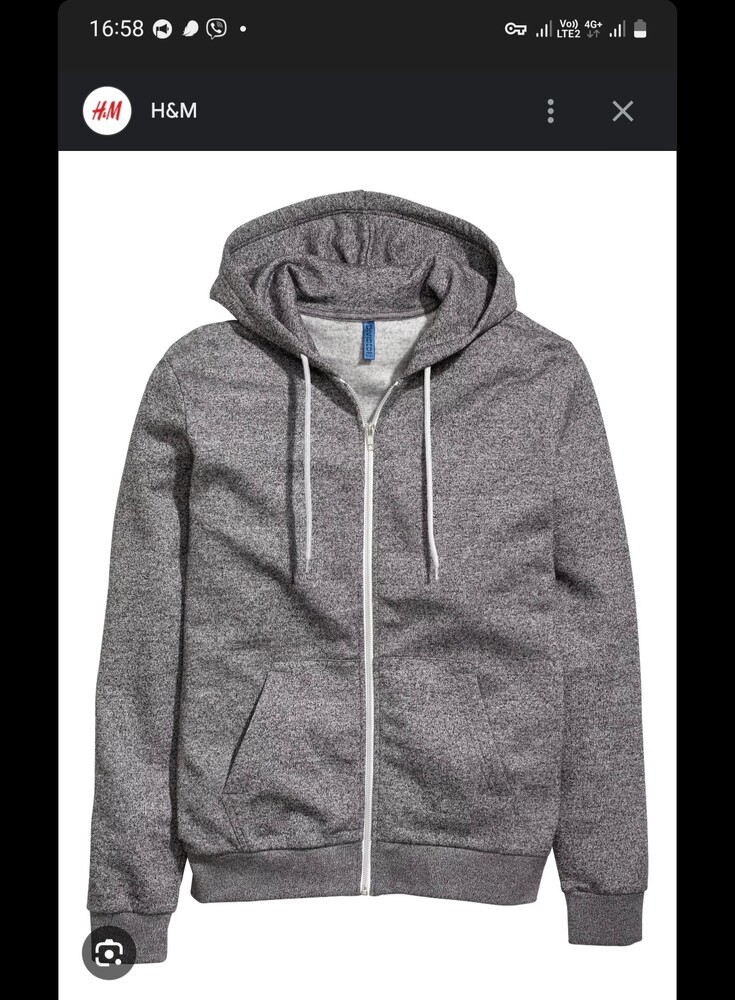Open the grey hoodie product image
Screen dimensions: 735x1000
pos(367,560)
